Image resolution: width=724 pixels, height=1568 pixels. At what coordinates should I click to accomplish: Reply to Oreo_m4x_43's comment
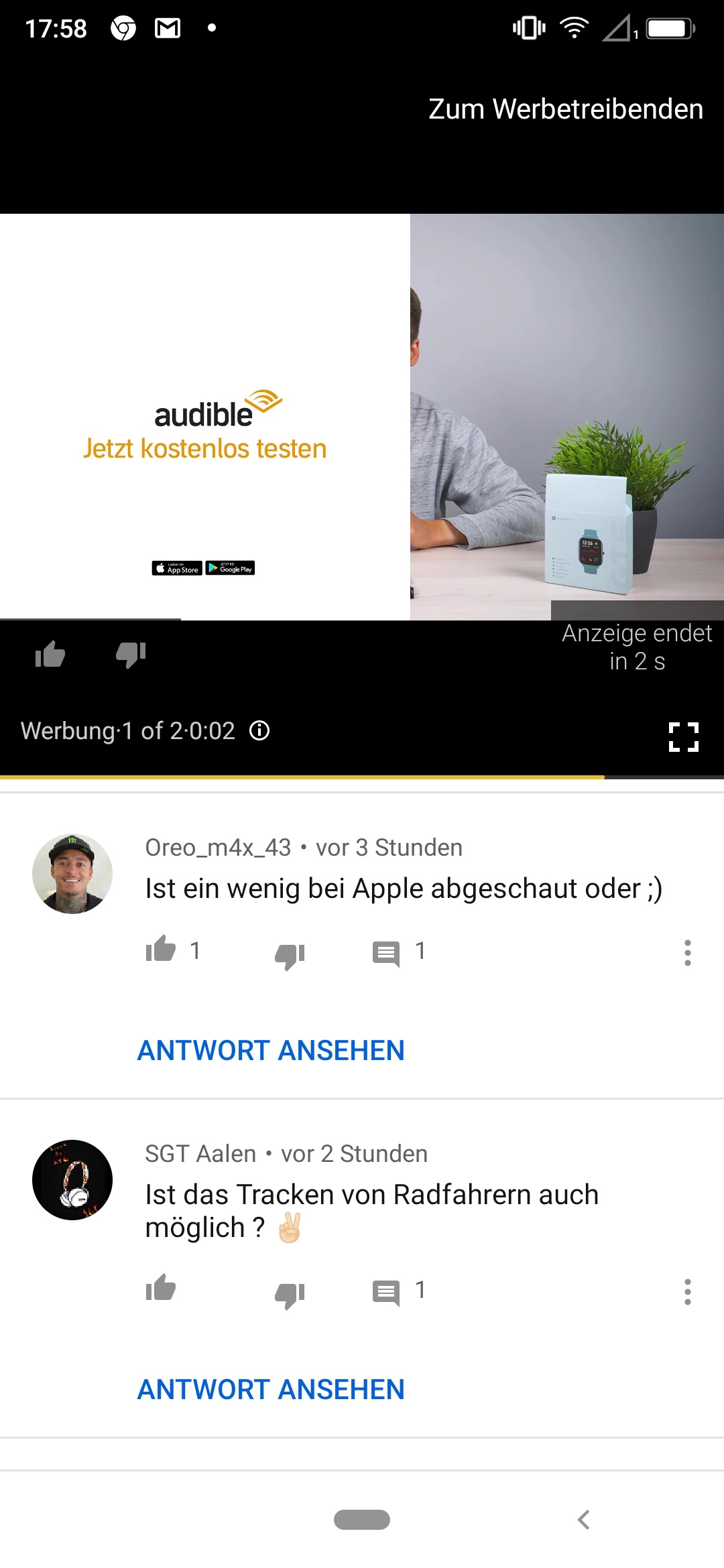click(x=386, y=953)
